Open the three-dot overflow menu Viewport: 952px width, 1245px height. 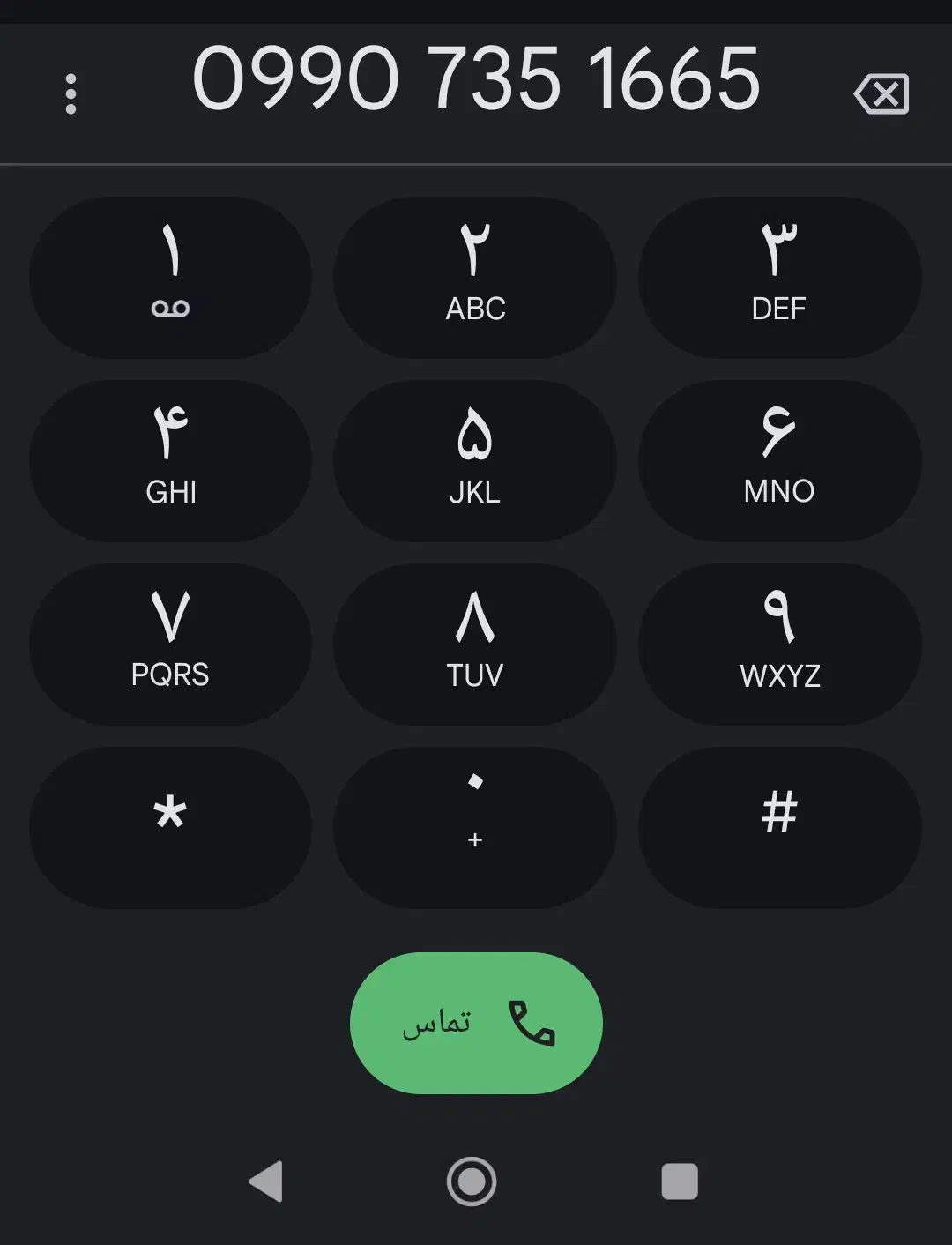pyautogui.click(x=71, y=94)
